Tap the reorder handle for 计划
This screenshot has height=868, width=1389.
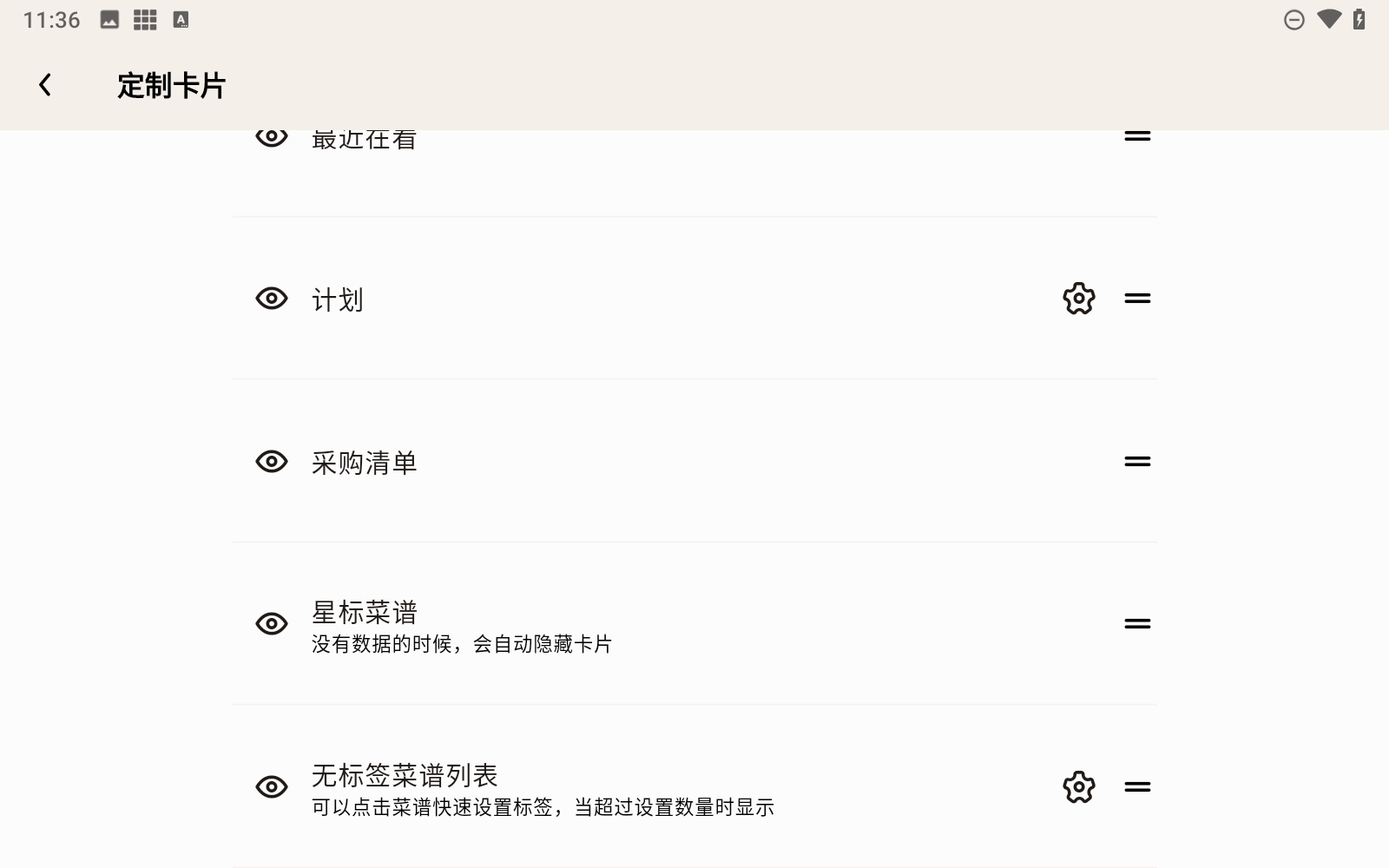click(1137, 299)
